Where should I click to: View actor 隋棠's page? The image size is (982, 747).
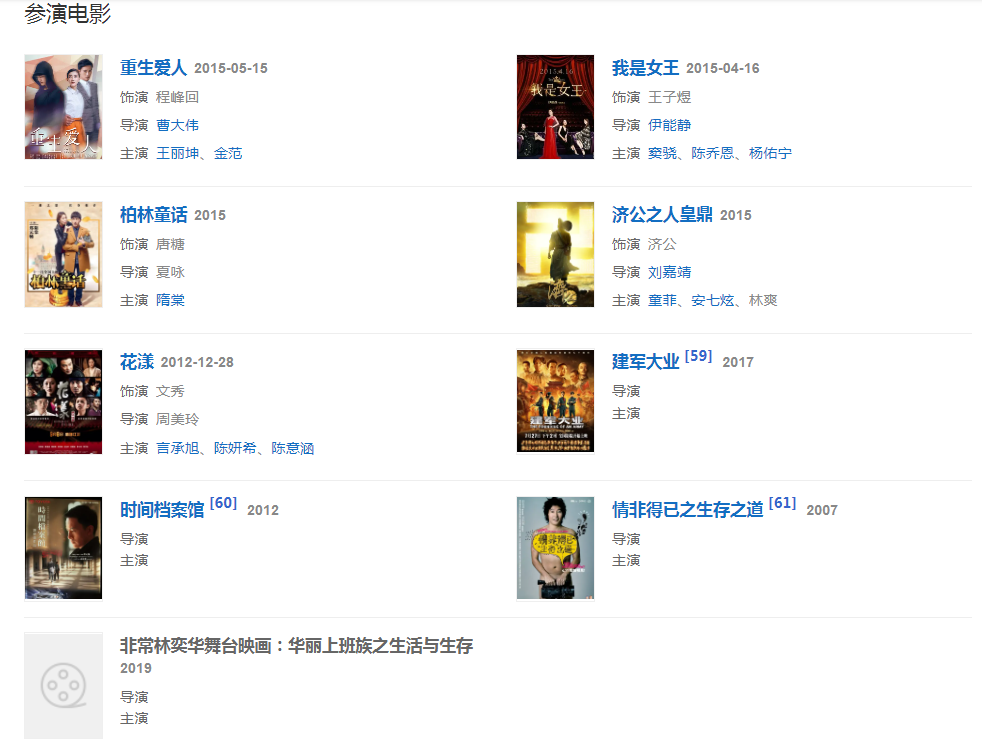tap(170, 300)
